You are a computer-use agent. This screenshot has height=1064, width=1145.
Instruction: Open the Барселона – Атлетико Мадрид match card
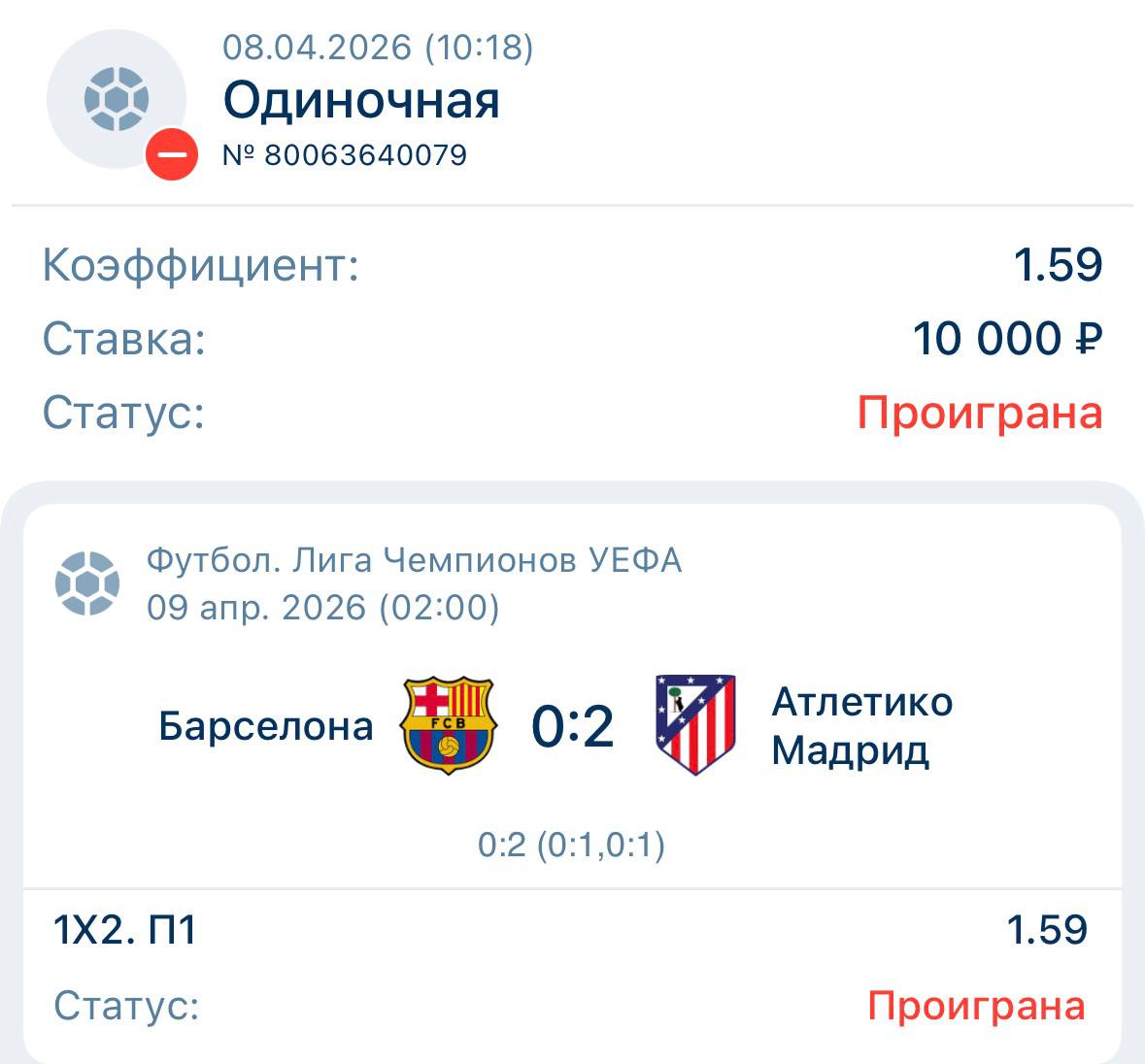click(x=572, y=726)
